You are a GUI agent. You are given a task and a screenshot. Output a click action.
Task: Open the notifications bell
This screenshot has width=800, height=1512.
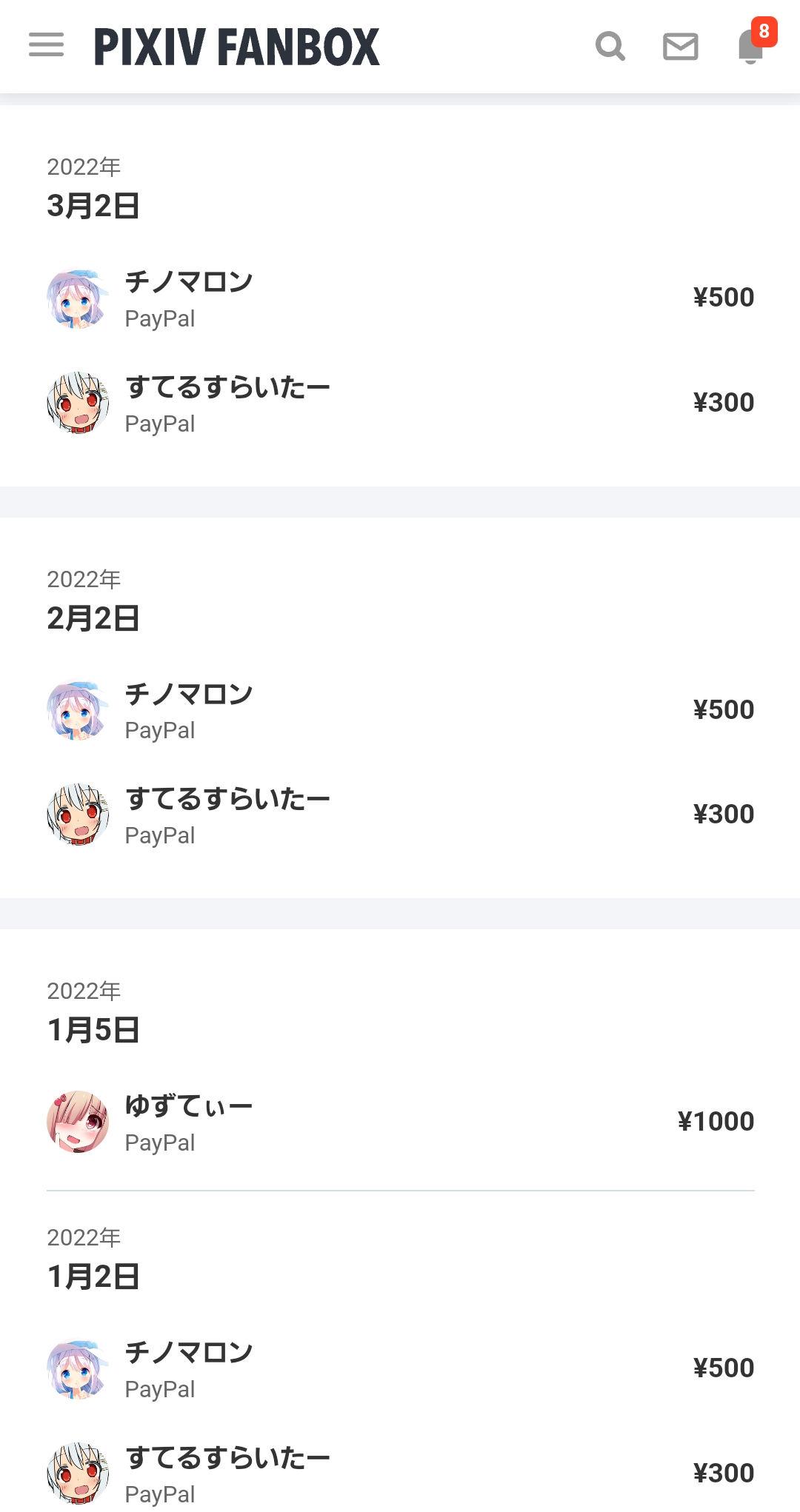click(x=750, y=47)
